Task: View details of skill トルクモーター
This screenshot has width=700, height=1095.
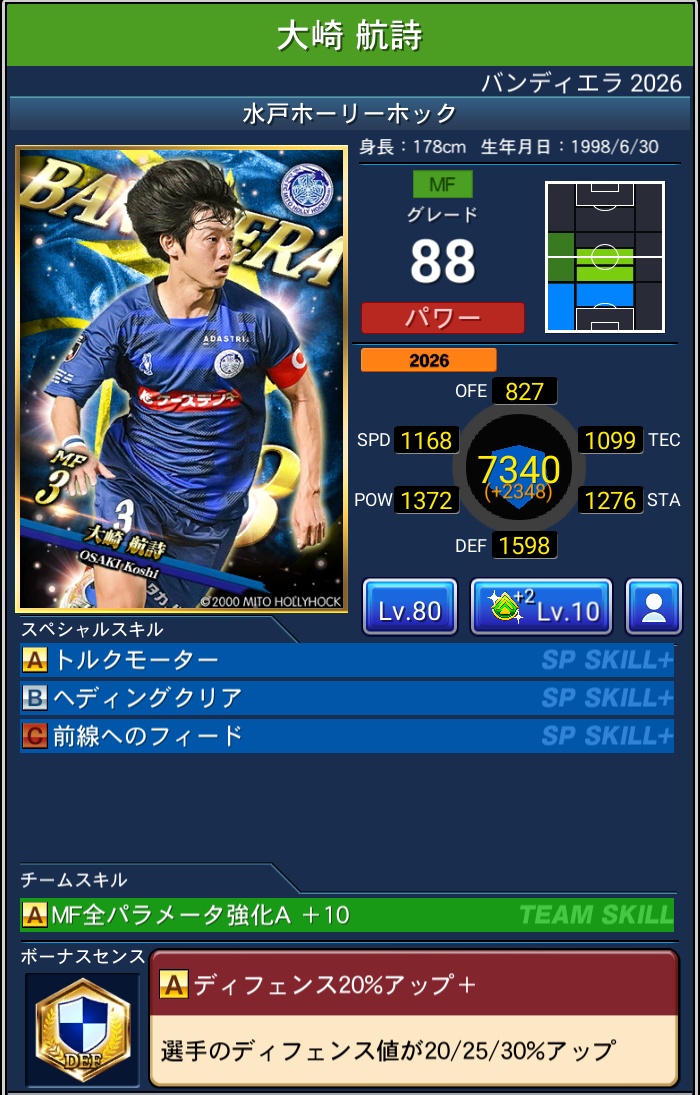Action: click(x=346, y=660)
